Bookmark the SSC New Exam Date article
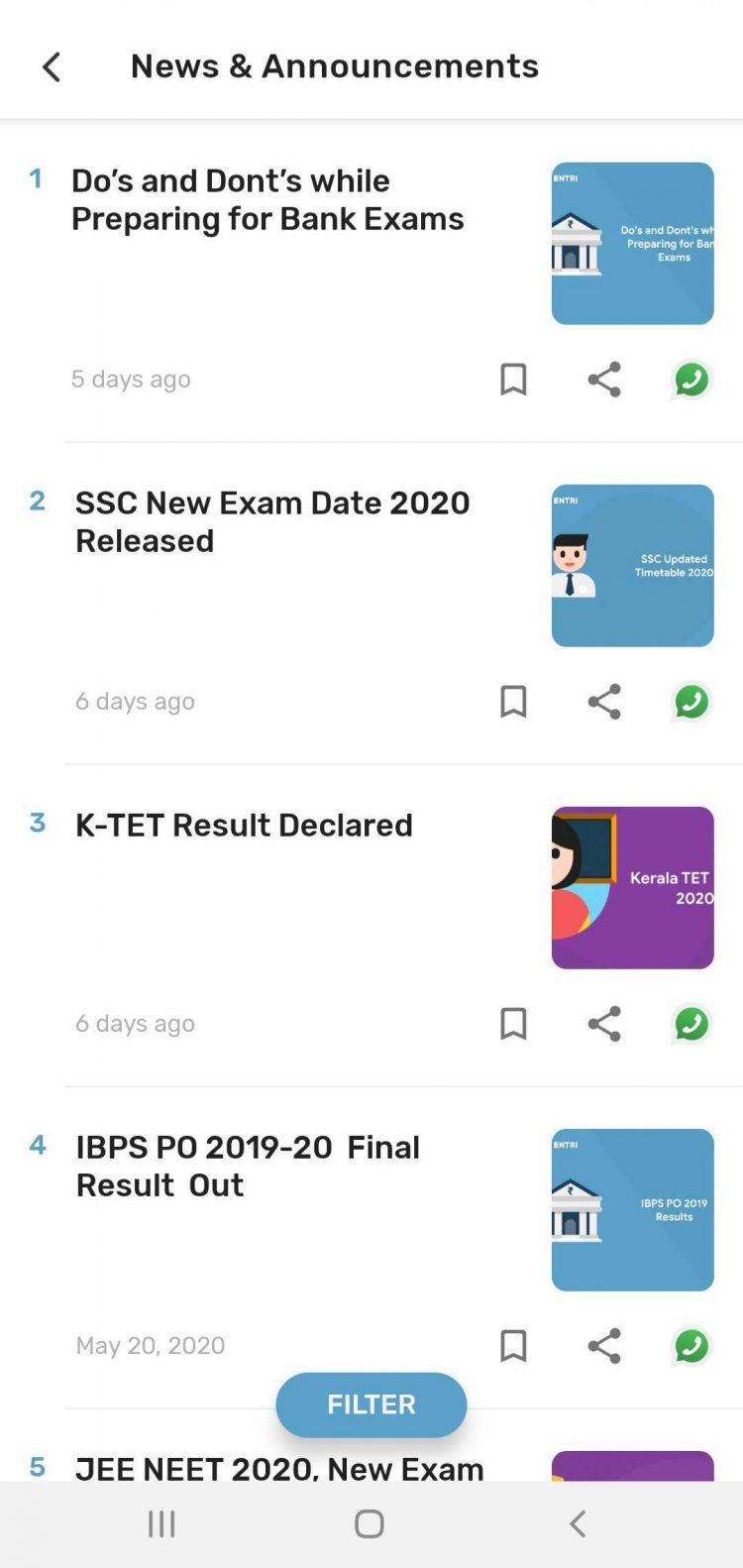 tap(513, 702)
